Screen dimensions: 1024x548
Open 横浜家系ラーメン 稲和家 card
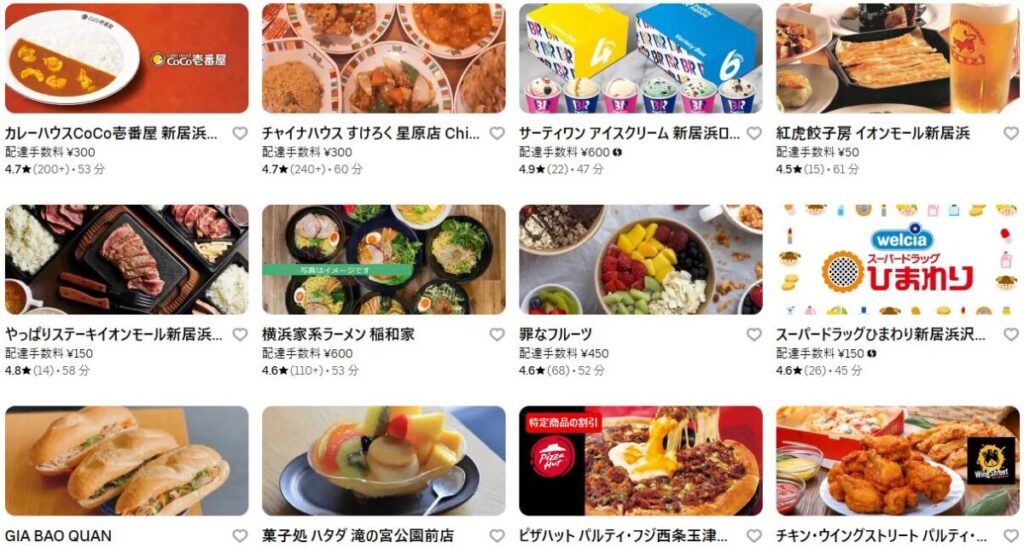(x=383, y=260)
